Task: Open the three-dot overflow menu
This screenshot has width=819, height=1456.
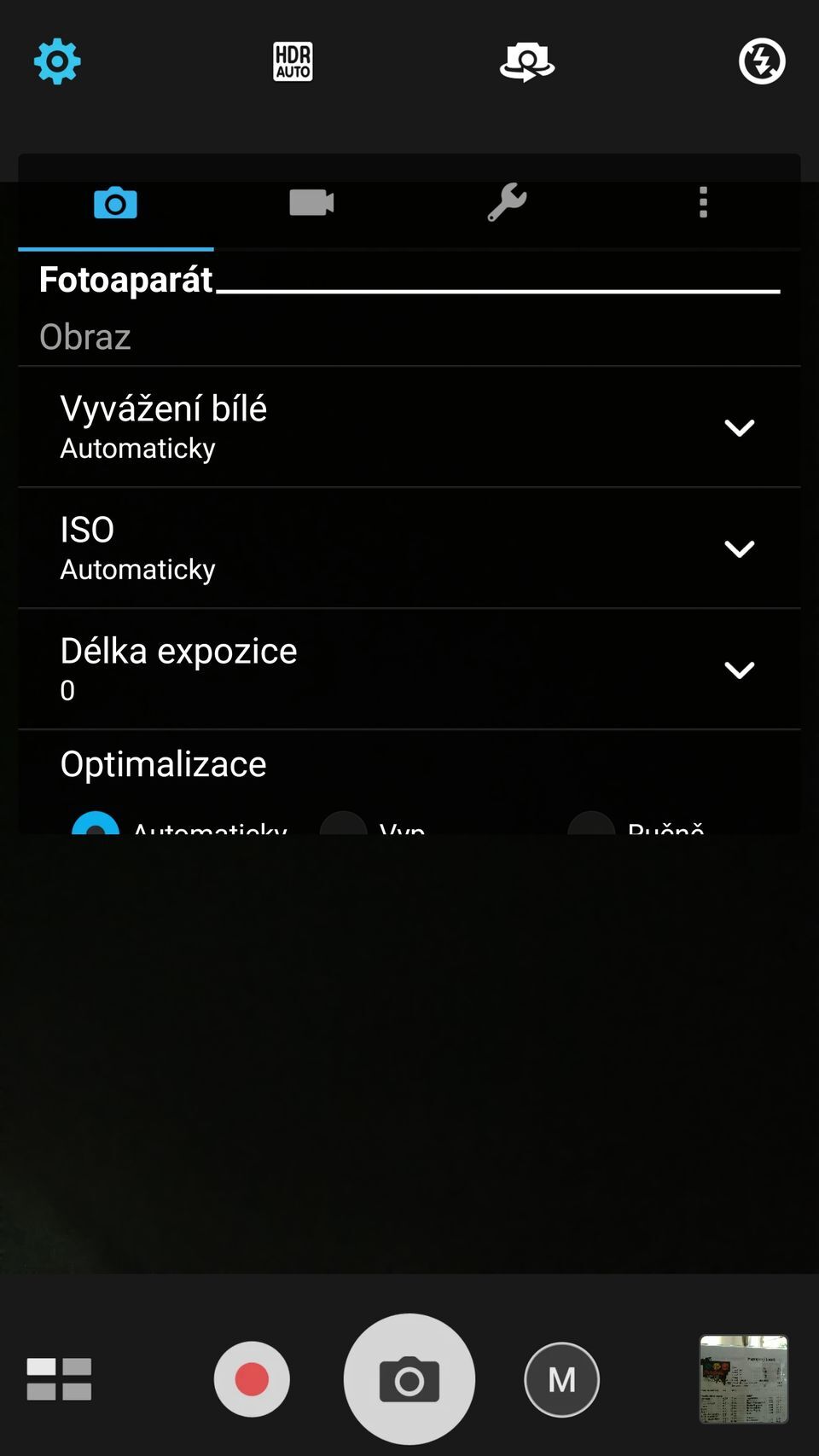Action: 703,202
